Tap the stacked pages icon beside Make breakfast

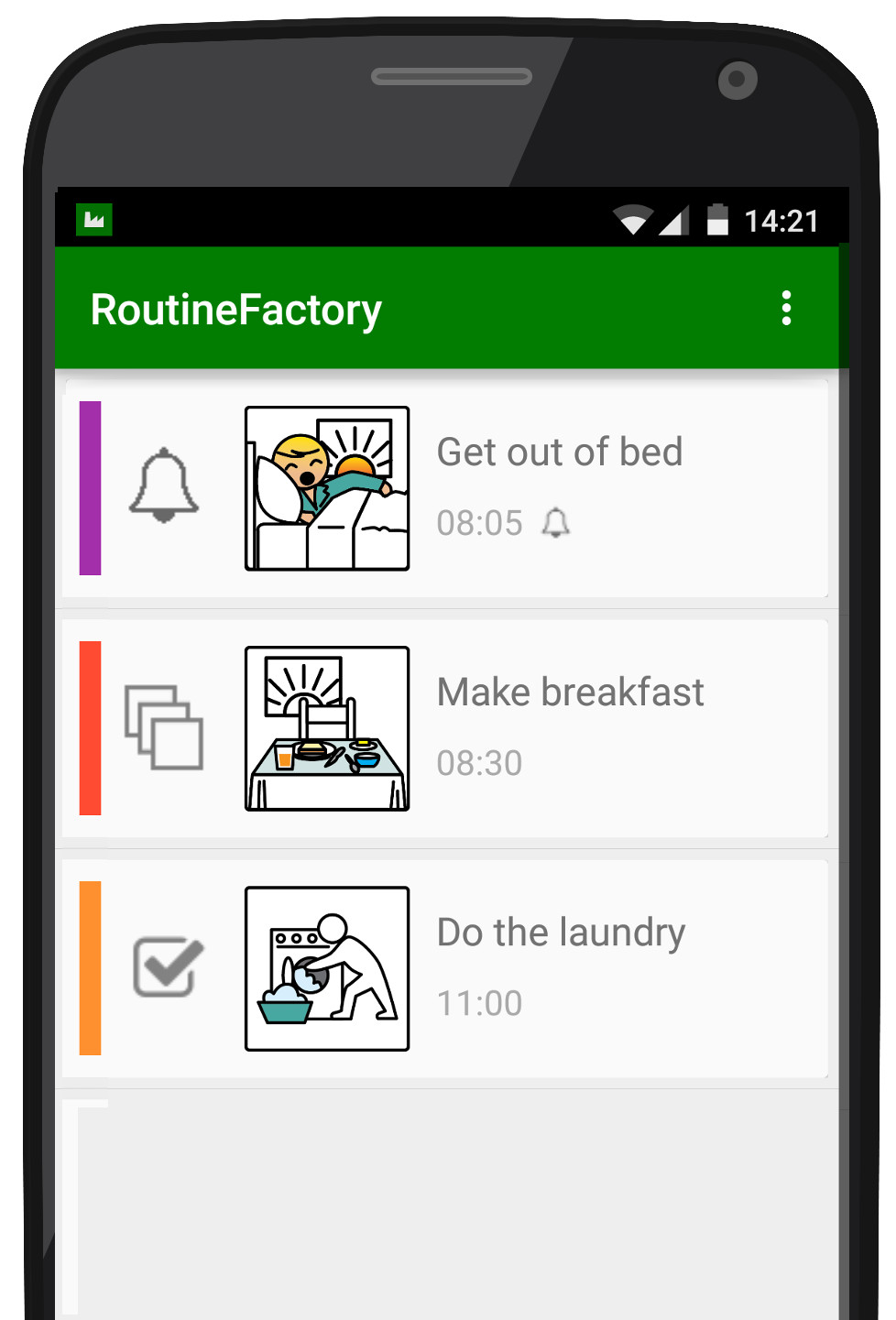pyautogui.click(x=163, y=727)
